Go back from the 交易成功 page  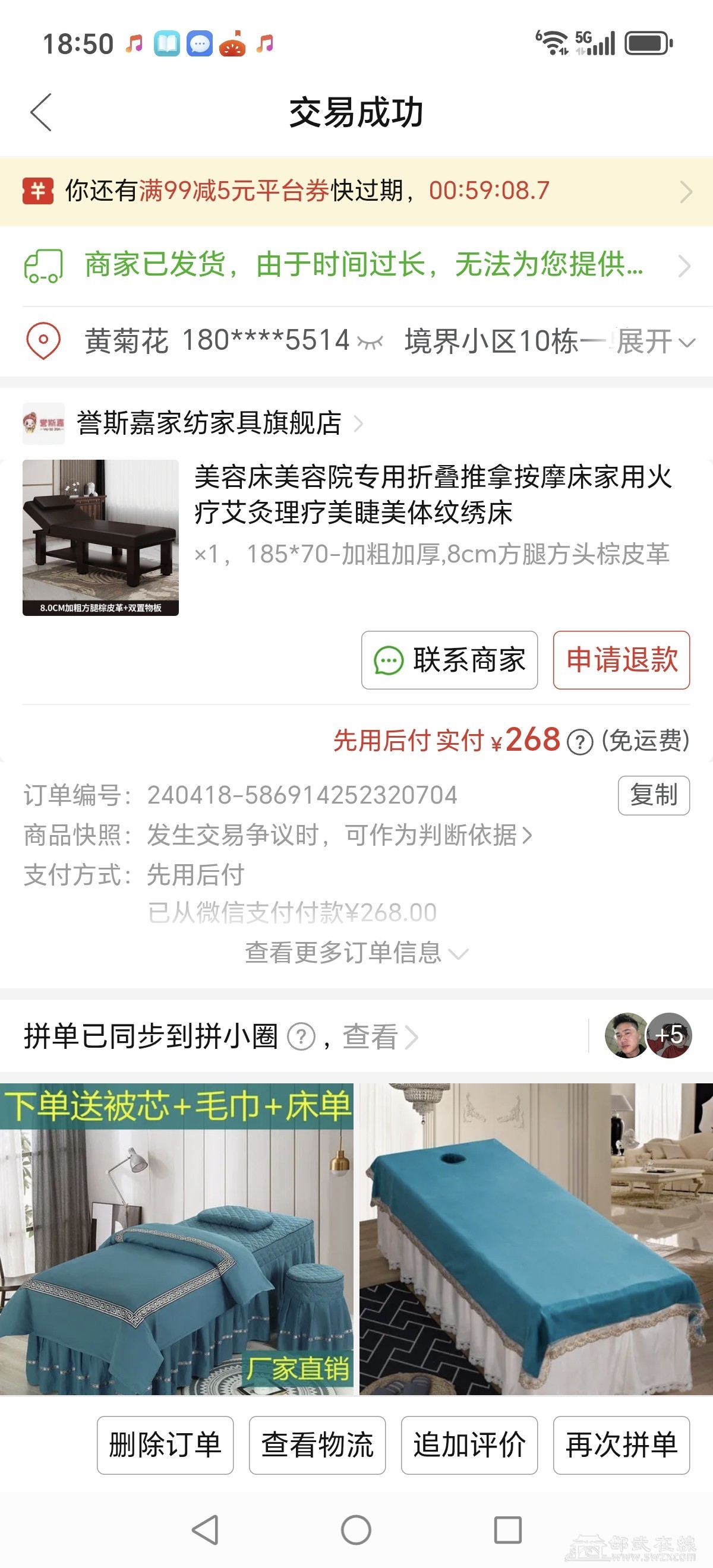point(42,113)
